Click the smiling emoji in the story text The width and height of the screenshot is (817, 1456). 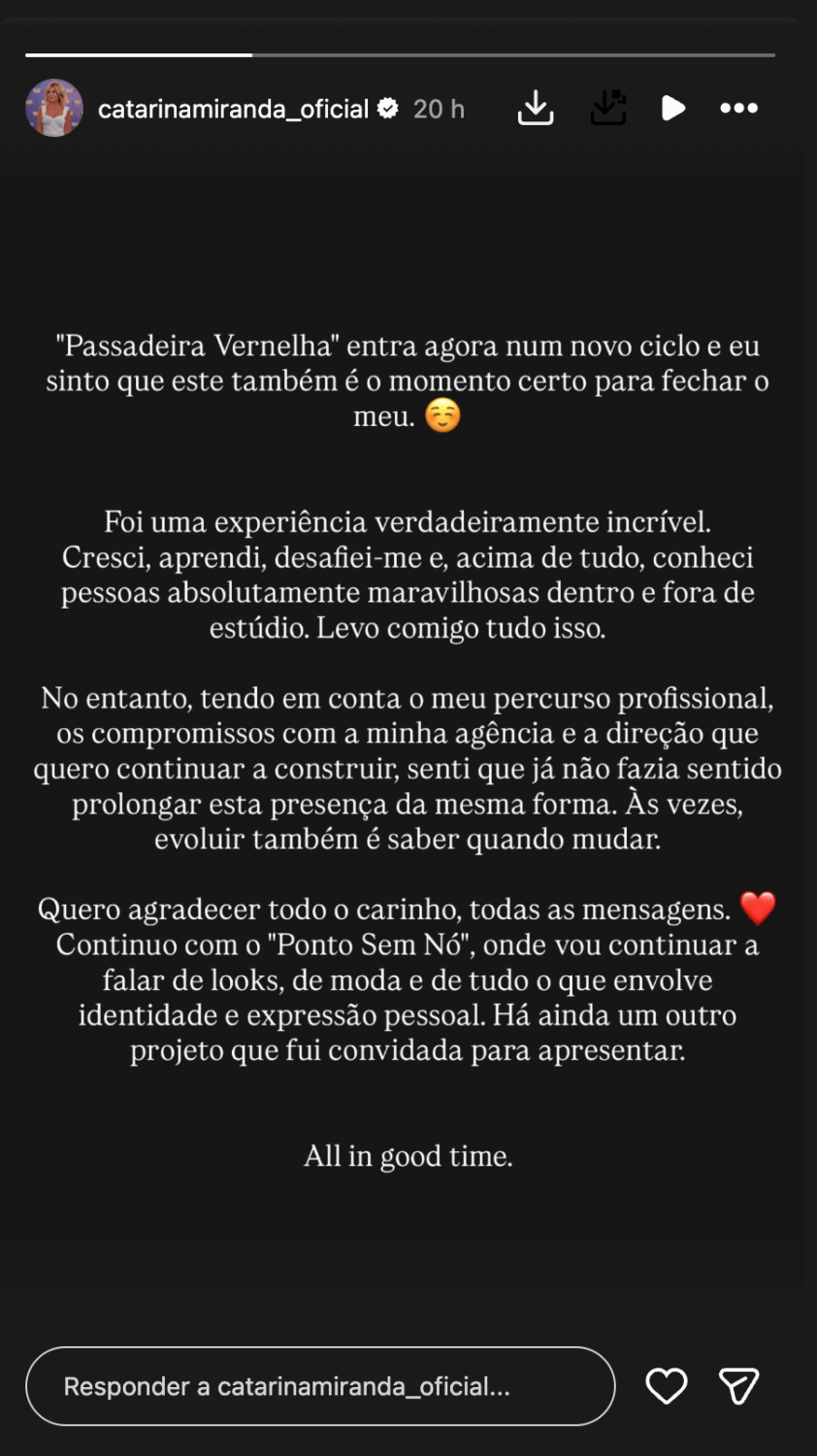[445, 415]
